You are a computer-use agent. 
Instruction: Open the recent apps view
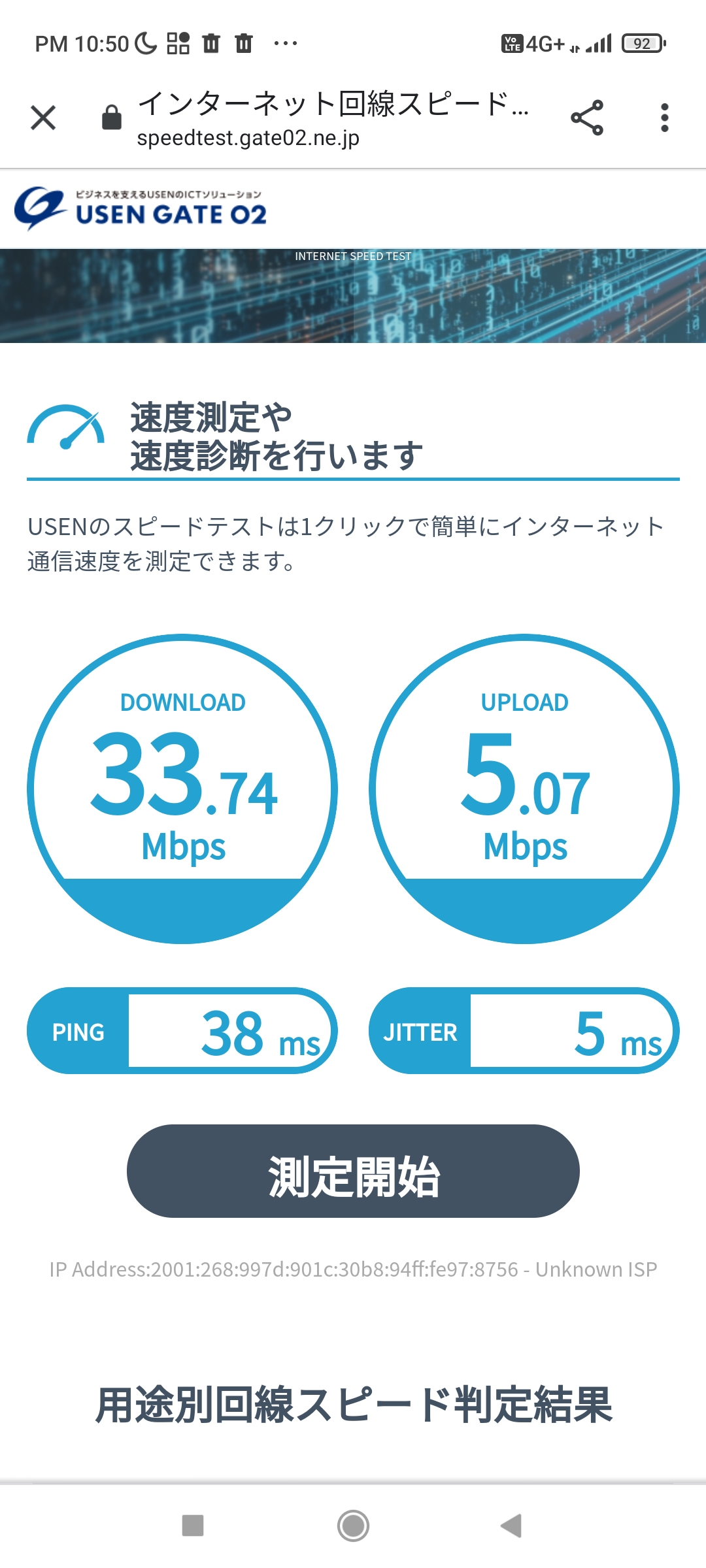pos(193,1526)
